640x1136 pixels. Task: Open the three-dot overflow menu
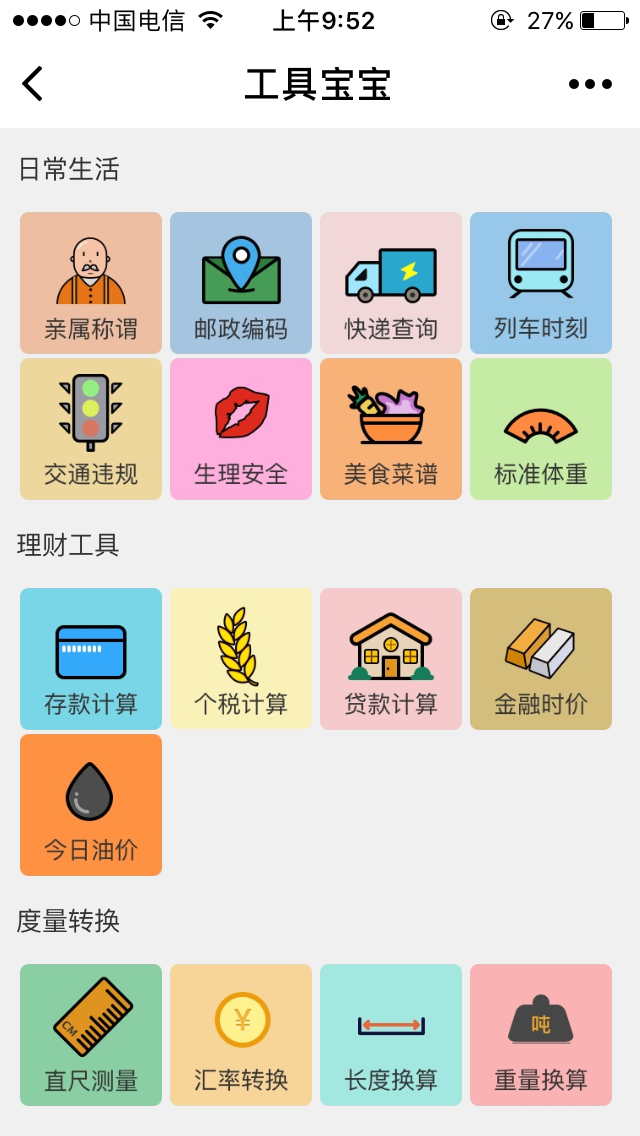[590, 84]
